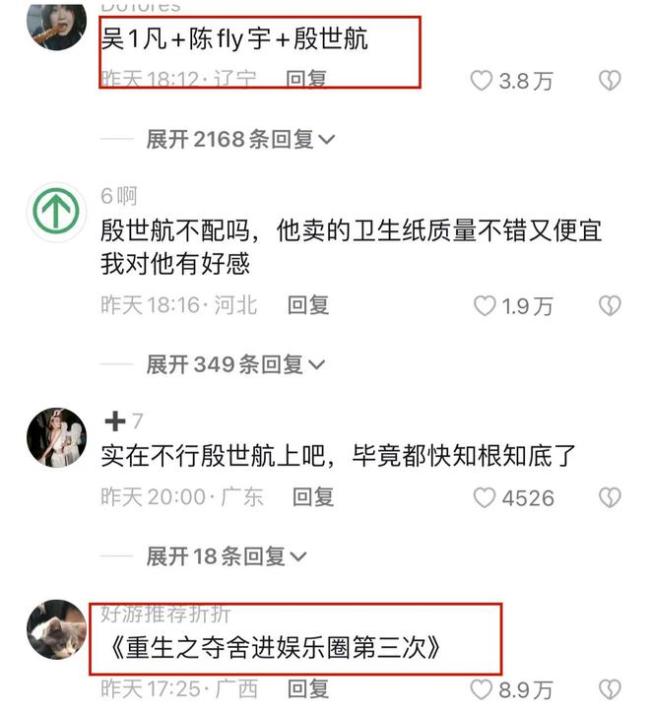The width and height of the screenshot is (650, 712).
Task: Open 好游推荐折折's cat avatar profile
Action: 56,630
